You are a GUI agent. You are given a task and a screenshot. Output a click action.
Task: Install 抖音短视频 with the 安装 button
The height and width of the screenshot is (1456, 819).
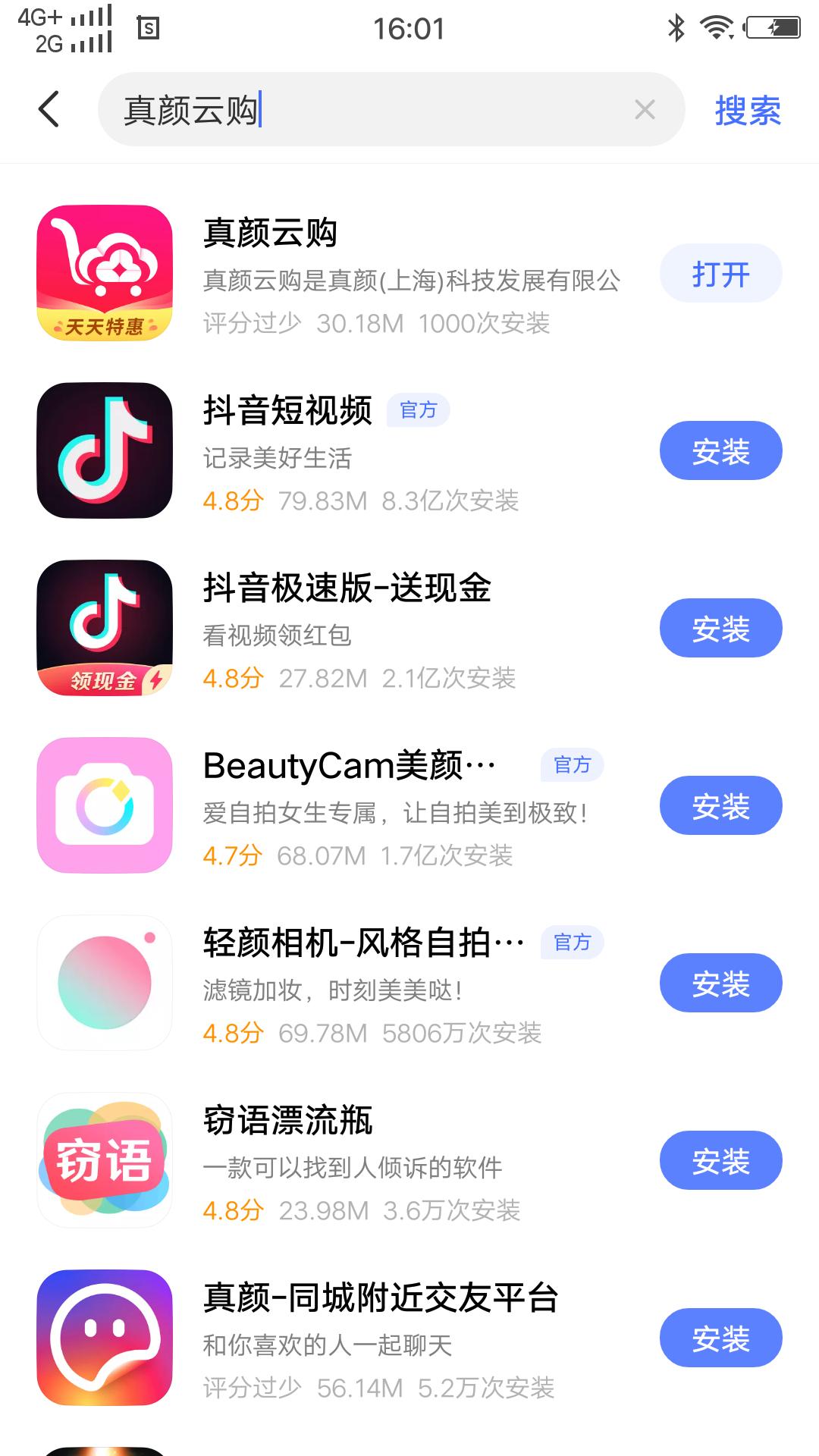coord(720,450)
